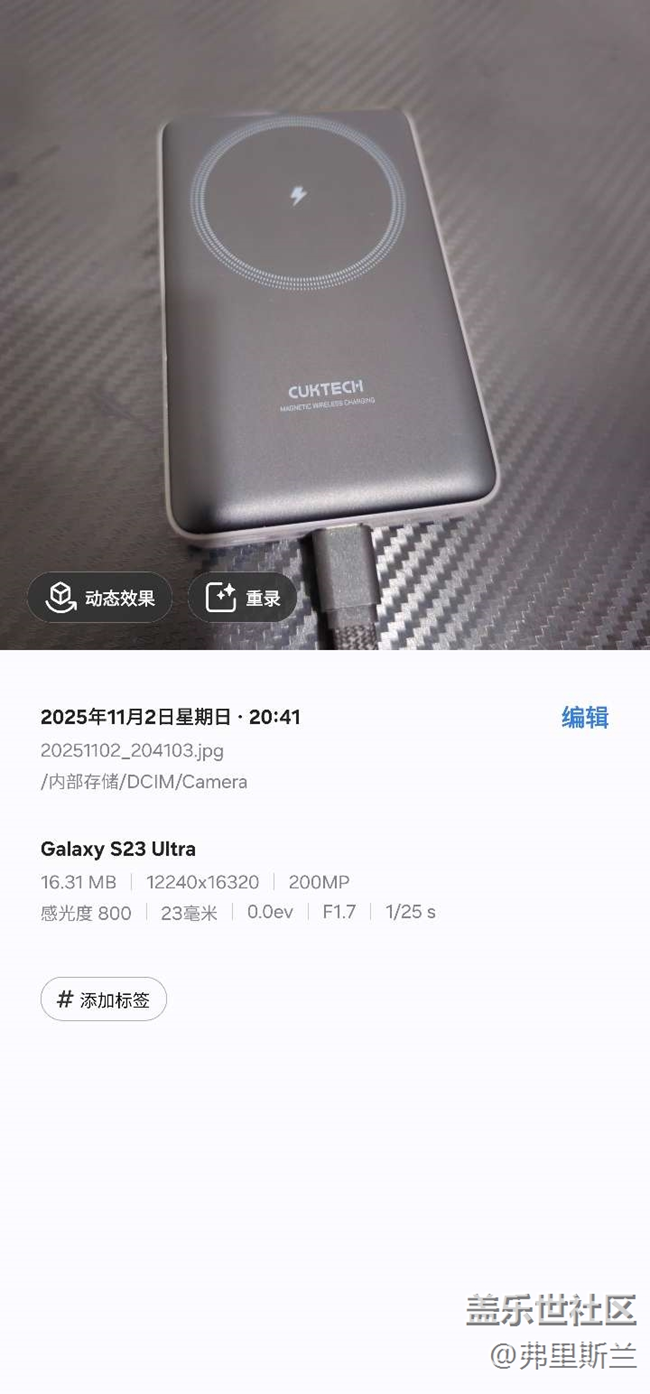This screenshot has width=650, height=1394.
Task: Add a tag with 添加标签
Action: pos(103,999)
